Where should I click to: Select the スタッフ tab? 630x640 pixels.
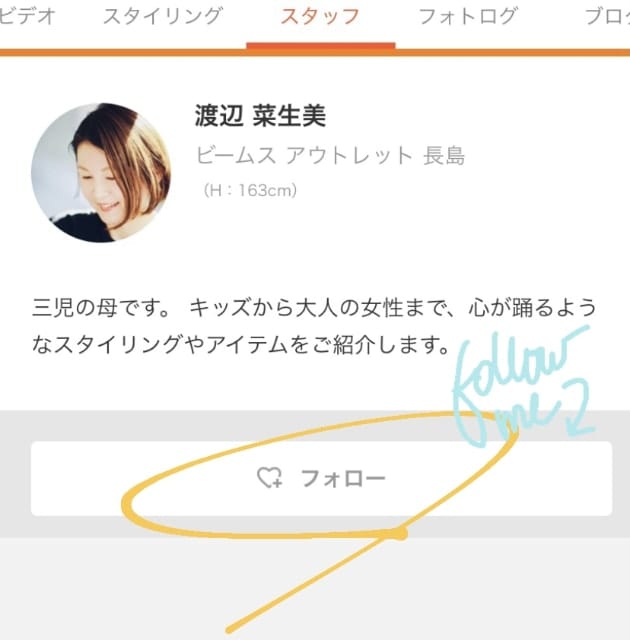(x=319, y=17)
